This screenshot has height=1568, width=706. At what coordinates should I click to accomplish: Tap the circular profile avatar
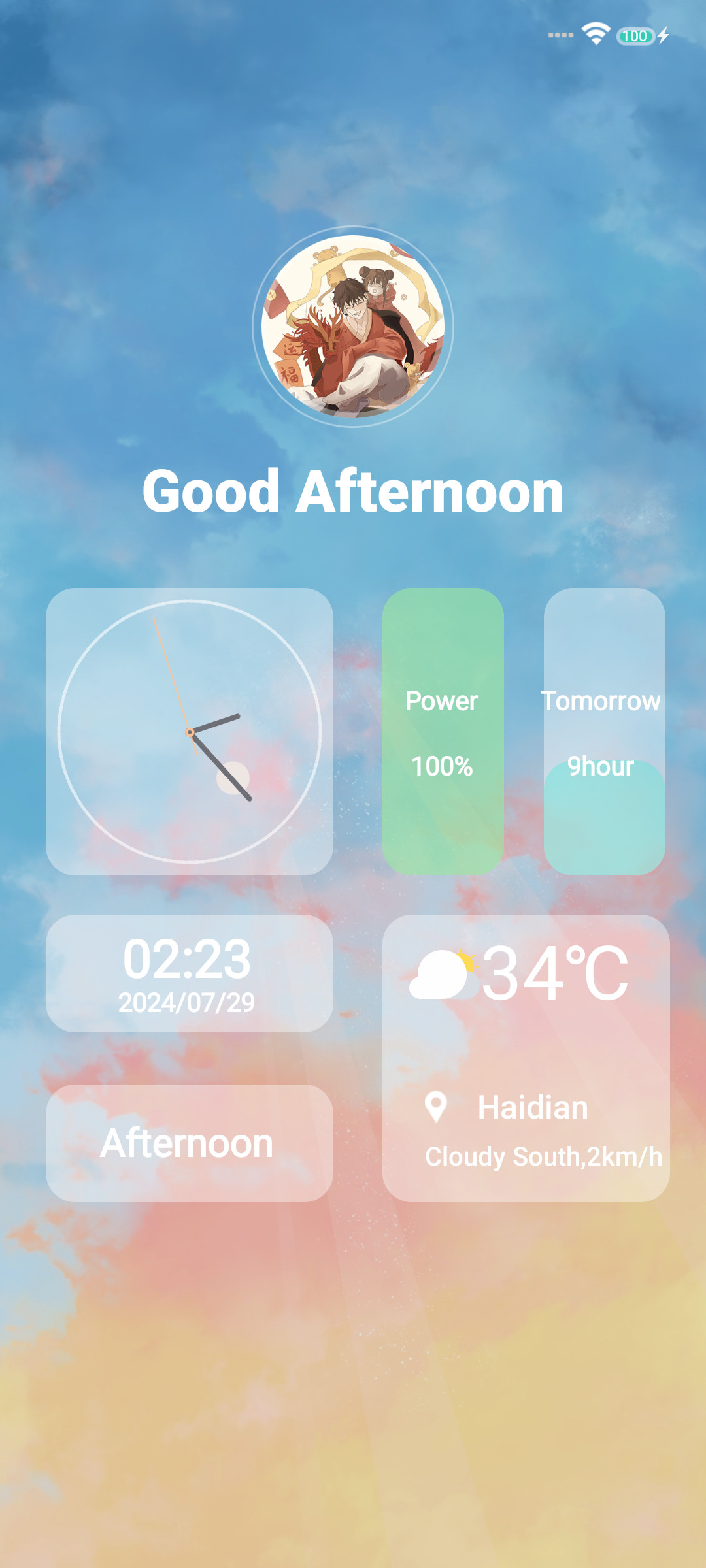[353, 327]
